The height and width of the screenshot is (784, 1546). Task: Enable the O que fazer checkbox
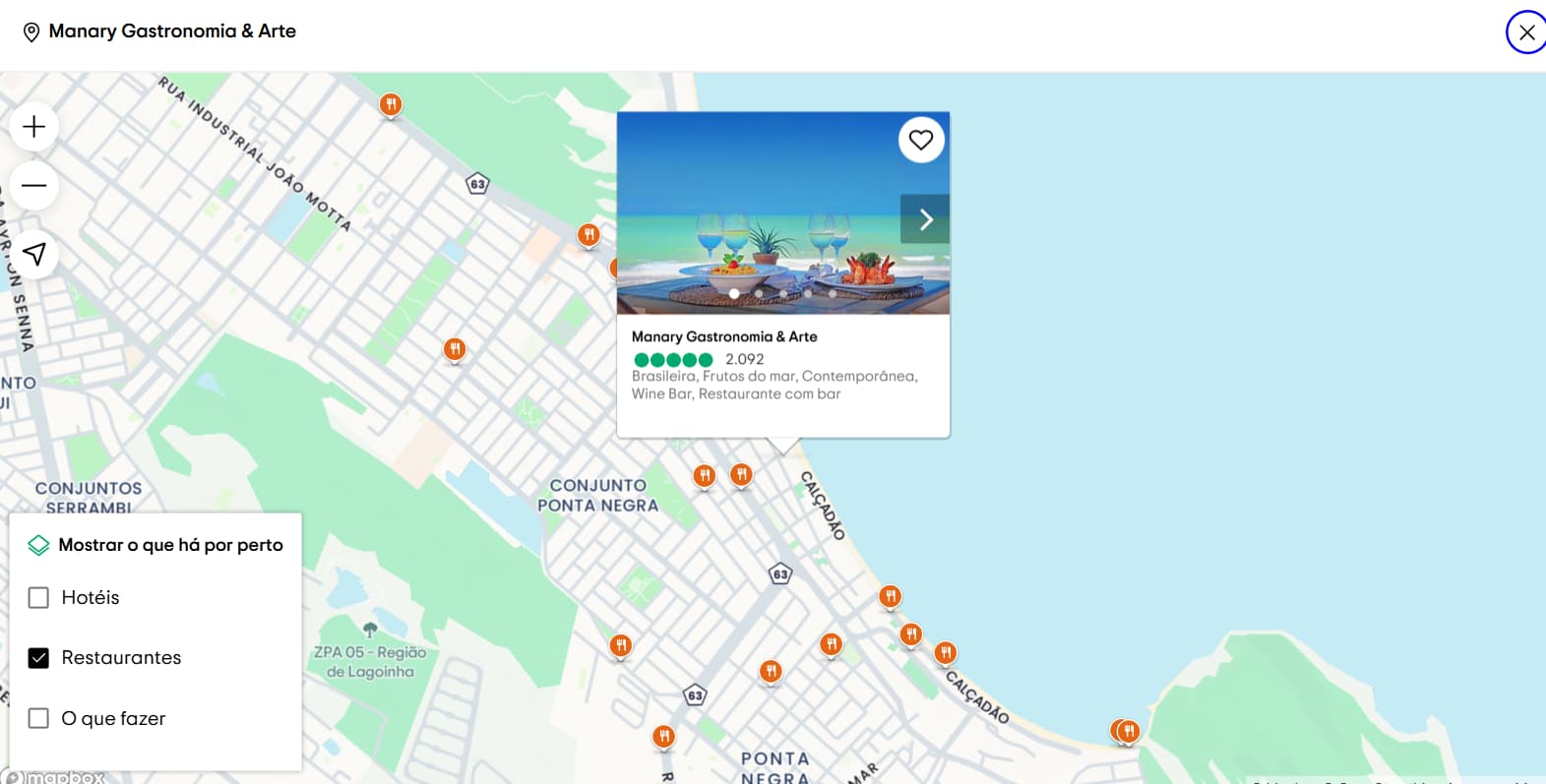(38, 718)
